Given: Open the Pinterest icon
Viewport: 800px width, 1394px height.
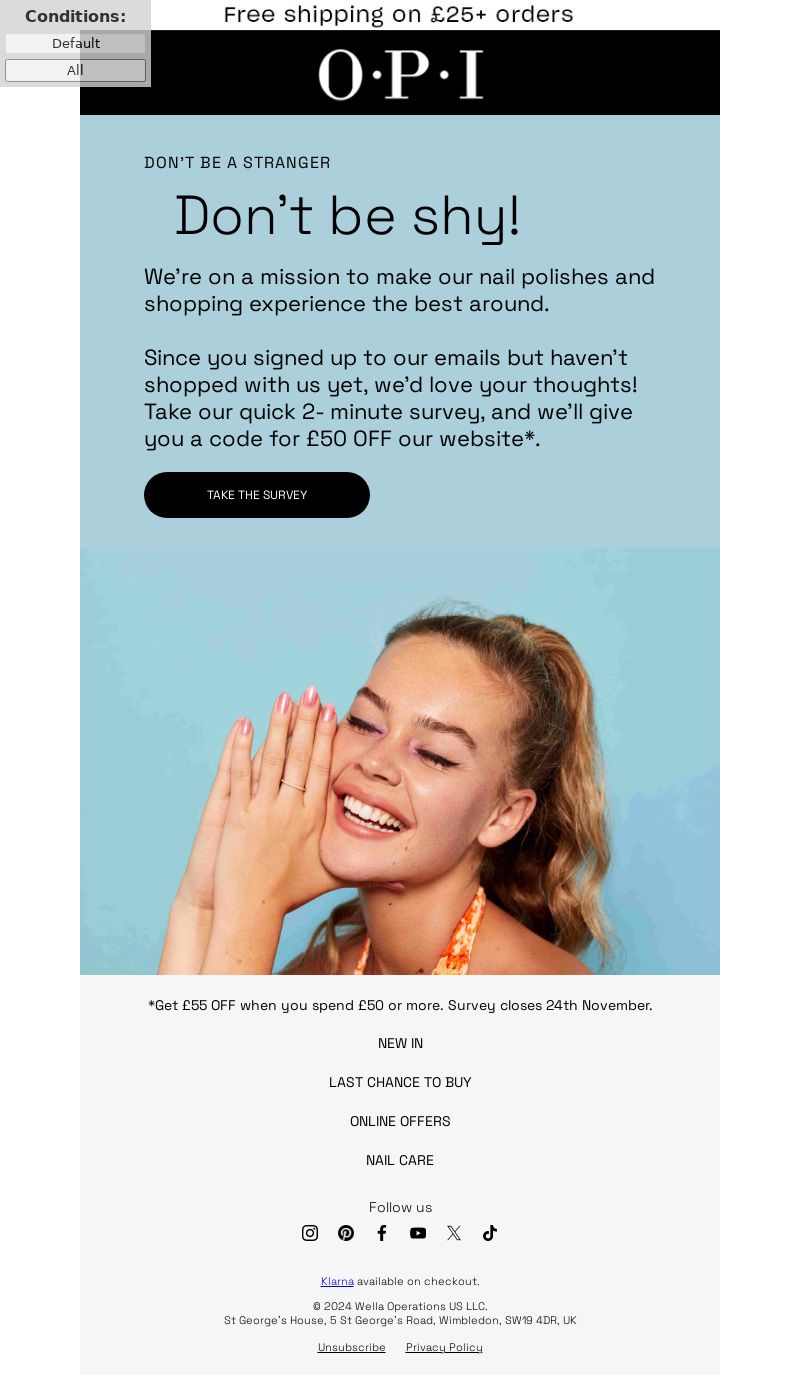Looking at the screenshot, I should [346, 1233].
